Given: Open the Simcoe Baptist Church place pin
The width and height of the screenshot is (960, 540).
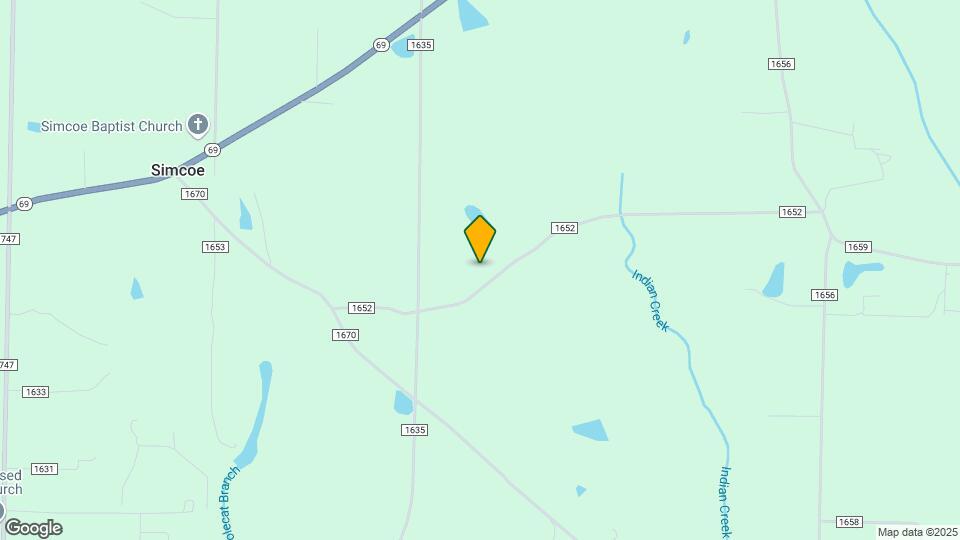Looking at the screenshot, I should pos(198,125).
